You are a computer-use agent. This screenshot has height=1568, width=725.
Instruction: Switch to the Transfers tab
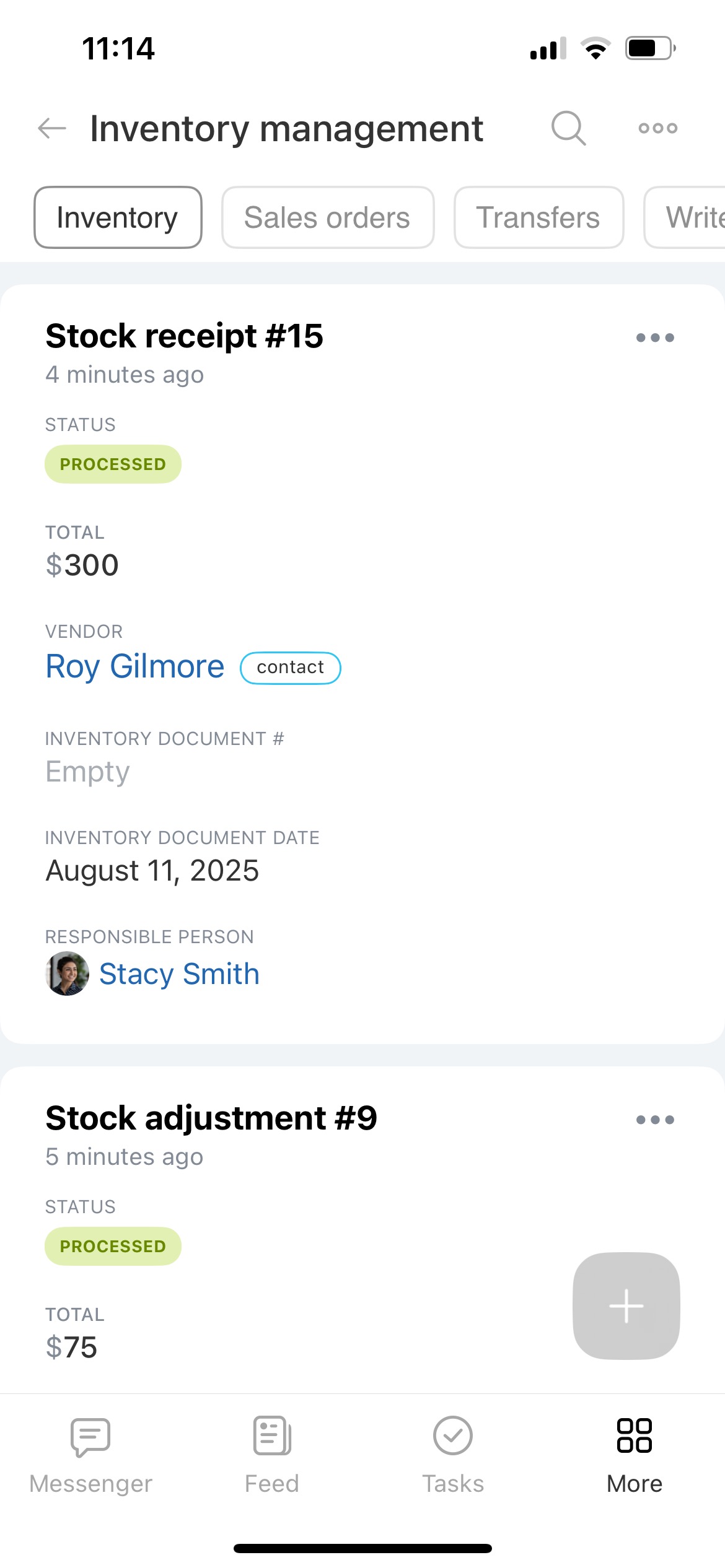tap(538, 217)
